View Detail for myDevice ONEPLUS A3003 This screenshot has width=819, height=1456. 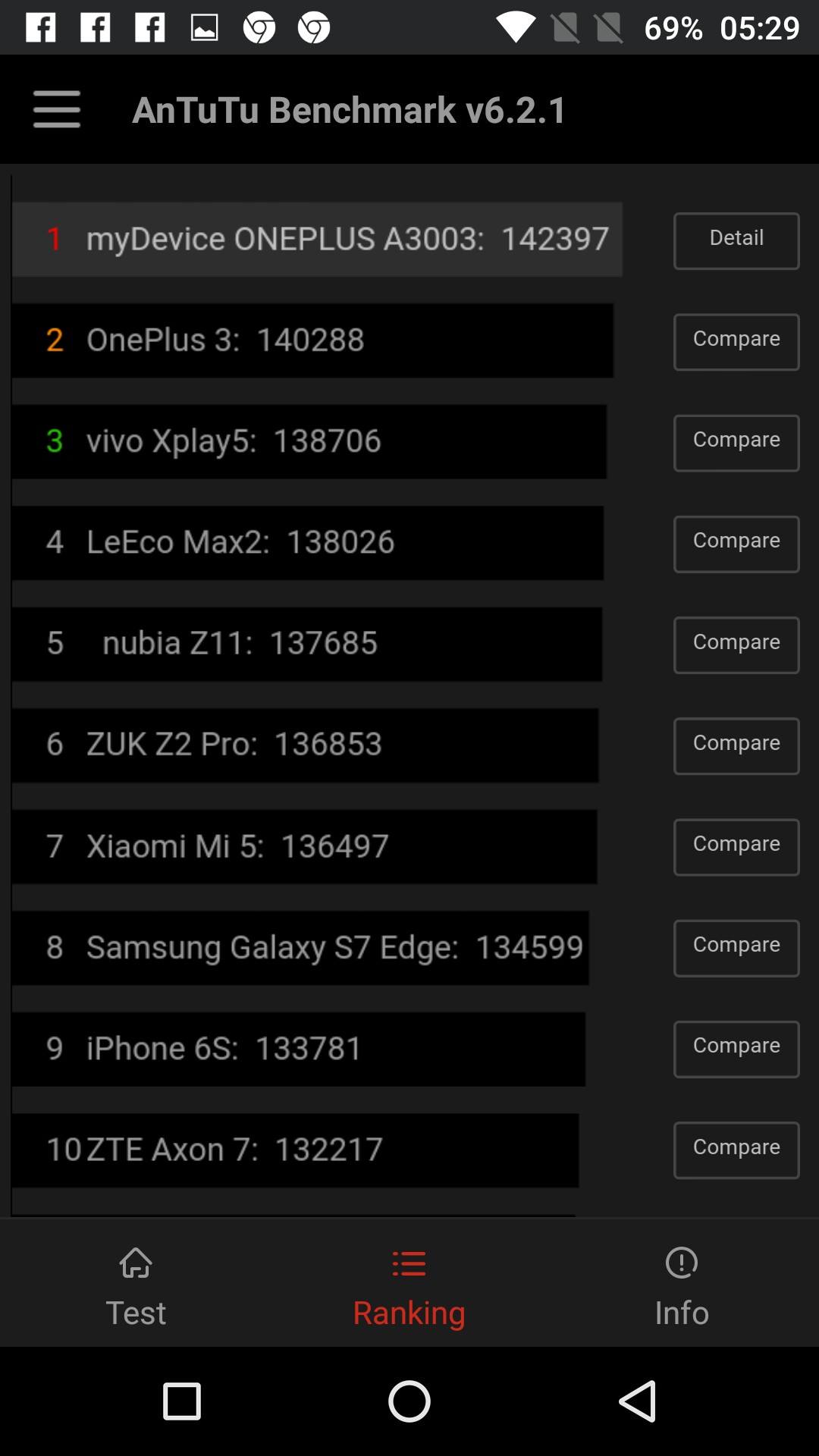736,240
